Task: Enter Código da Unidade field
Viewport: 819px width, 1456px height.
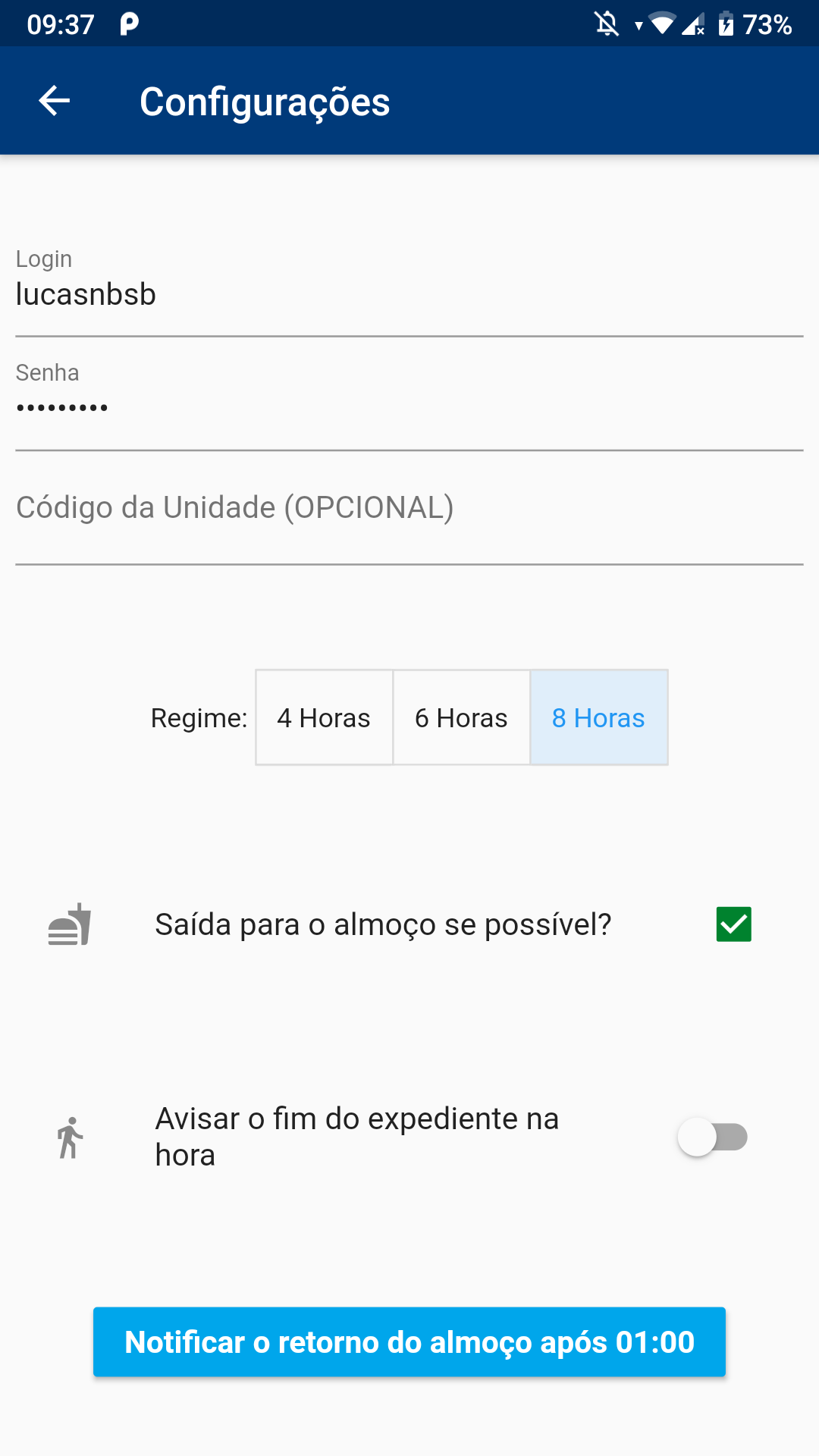Action: pos(409,508)
